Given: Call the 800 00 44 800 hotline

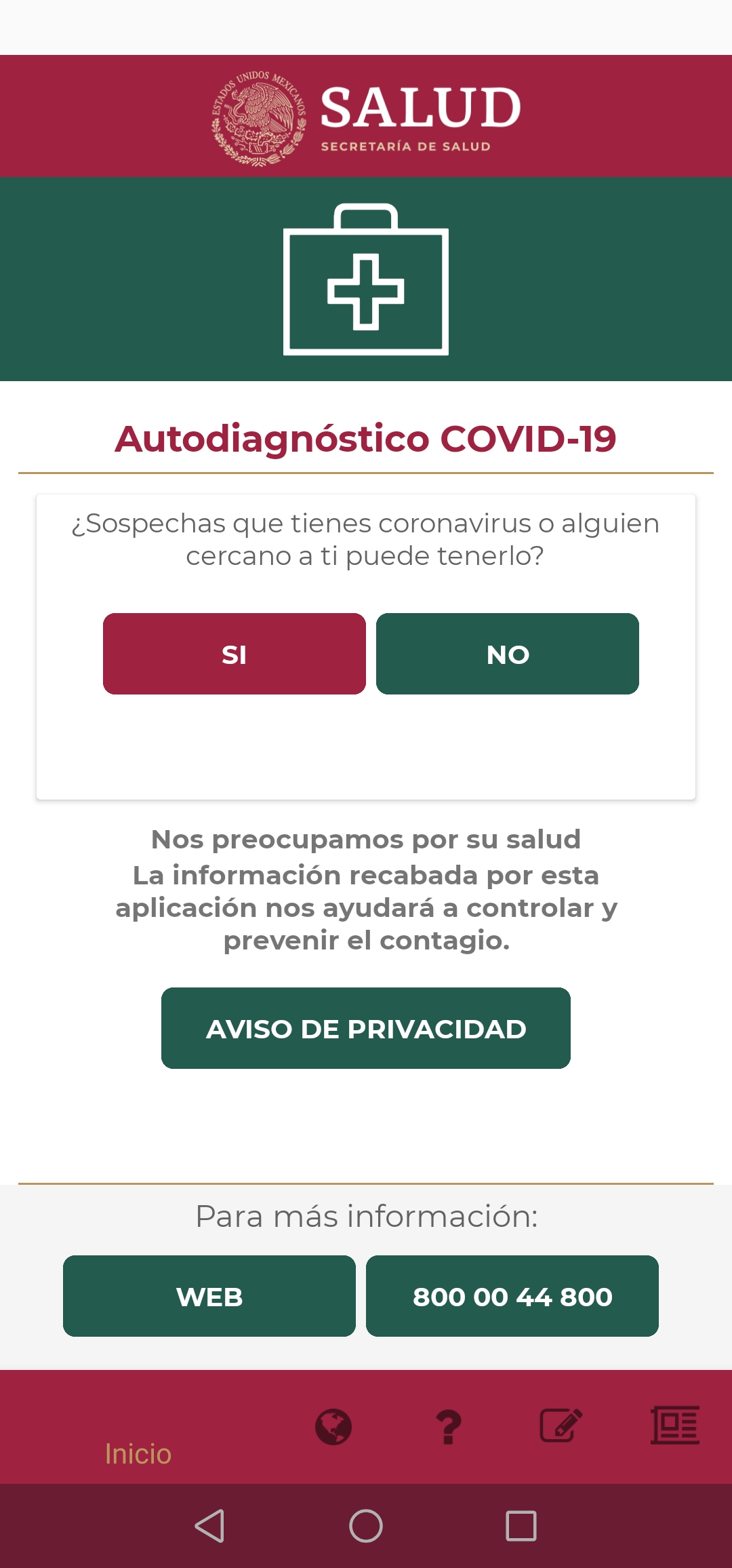Looking at the screenshot, I should [512, 1296].
